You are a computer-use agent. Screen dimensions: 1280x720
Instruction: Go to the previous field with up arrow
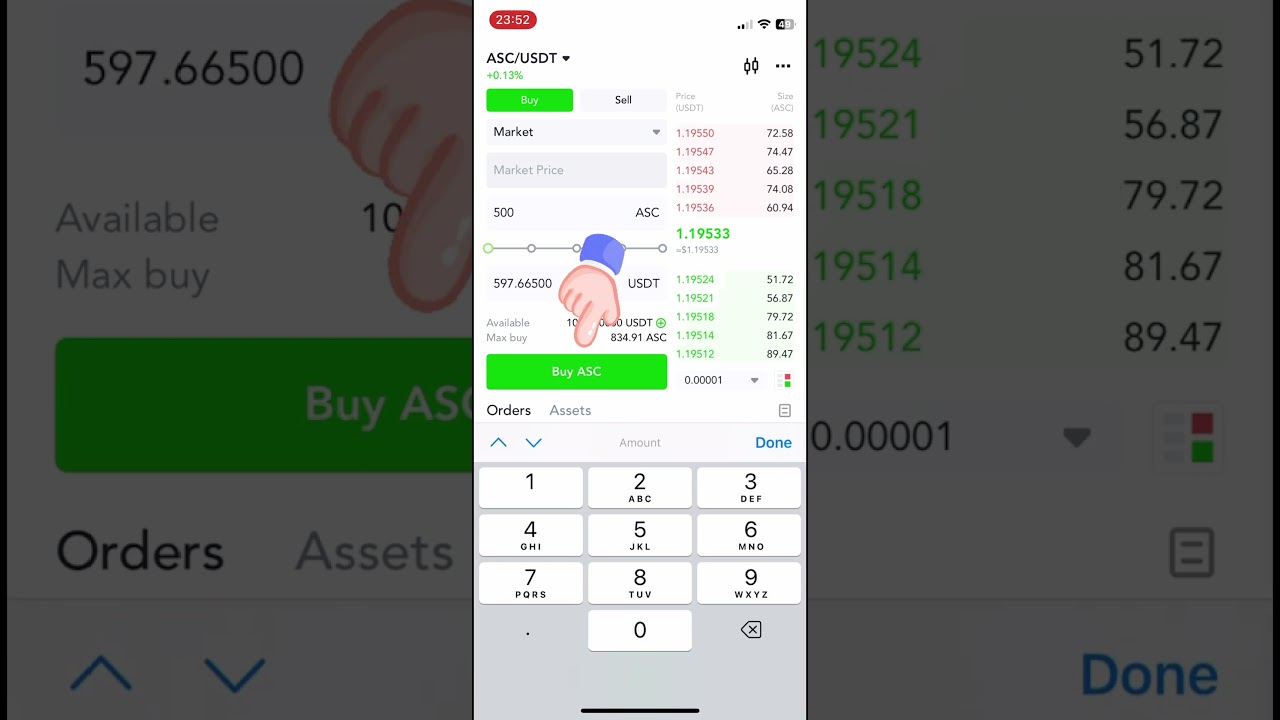(498, 442)
